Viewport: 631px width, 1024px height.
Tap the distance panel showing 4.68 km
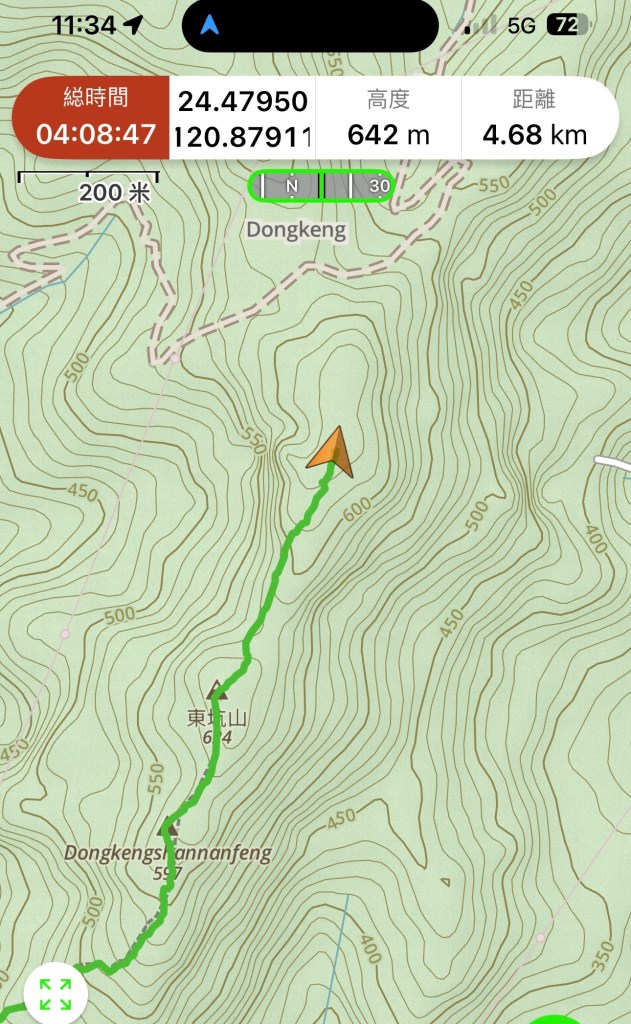(x=535, y=118)
